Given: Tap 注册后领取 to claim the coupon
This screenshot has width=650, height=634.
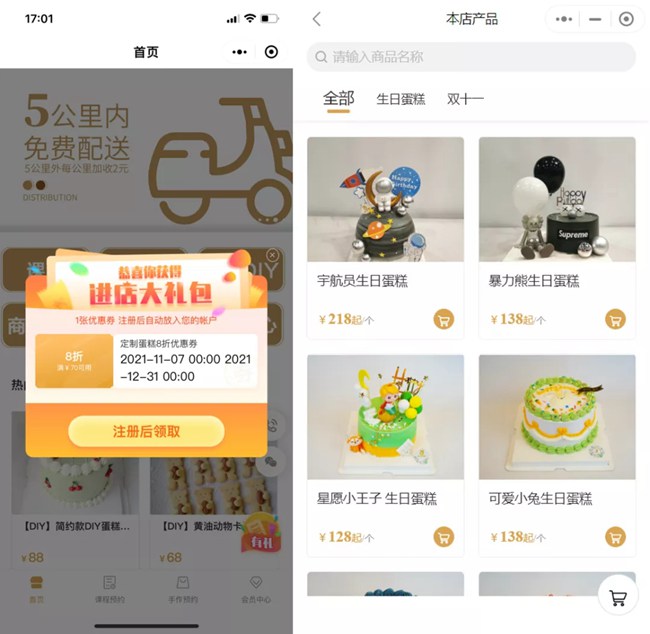Looking at the screenshot, I should point(146,431).
